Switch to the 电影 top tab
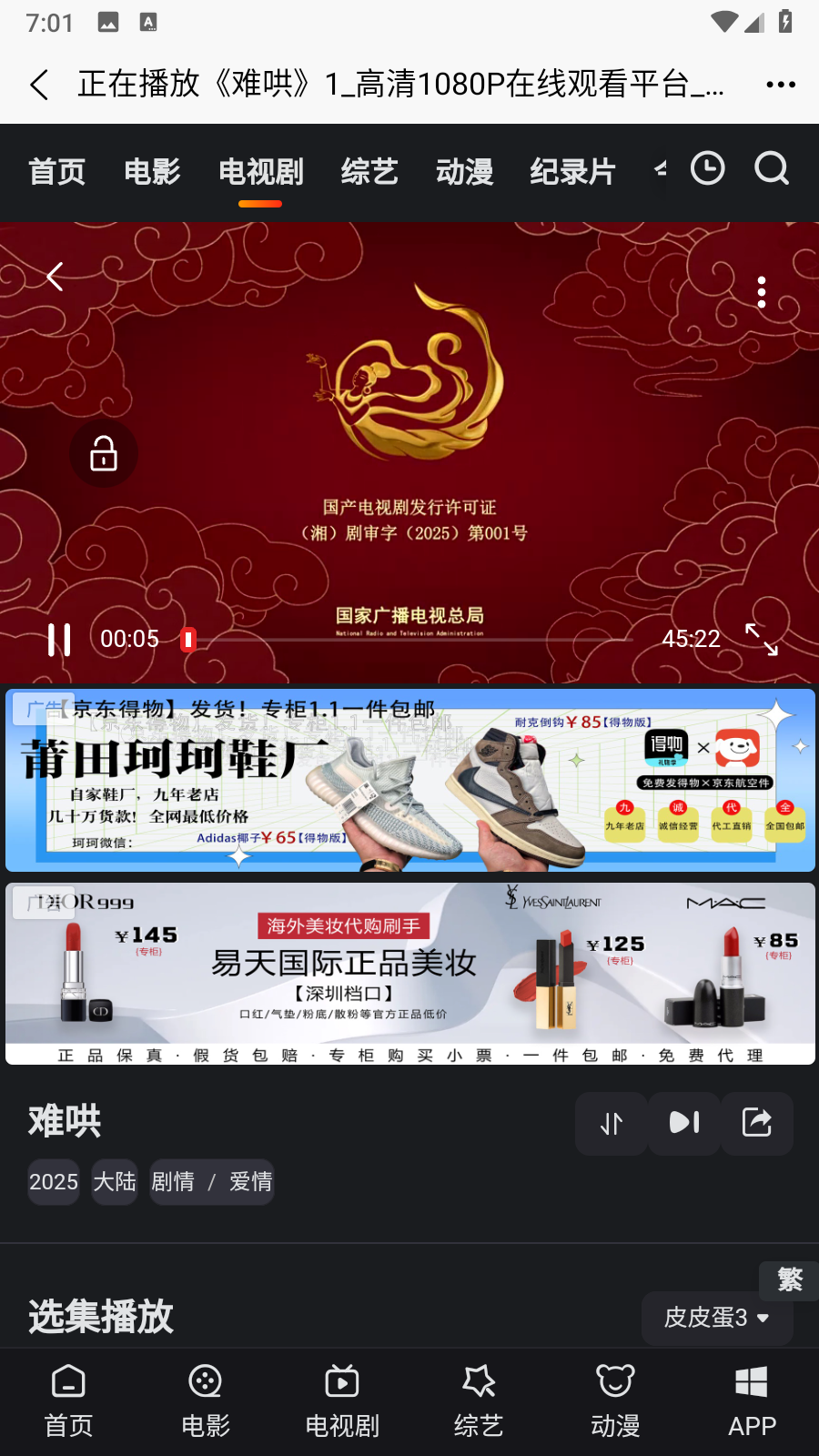Viewport: 819px width, 1456px height. [x=152, y=171]
